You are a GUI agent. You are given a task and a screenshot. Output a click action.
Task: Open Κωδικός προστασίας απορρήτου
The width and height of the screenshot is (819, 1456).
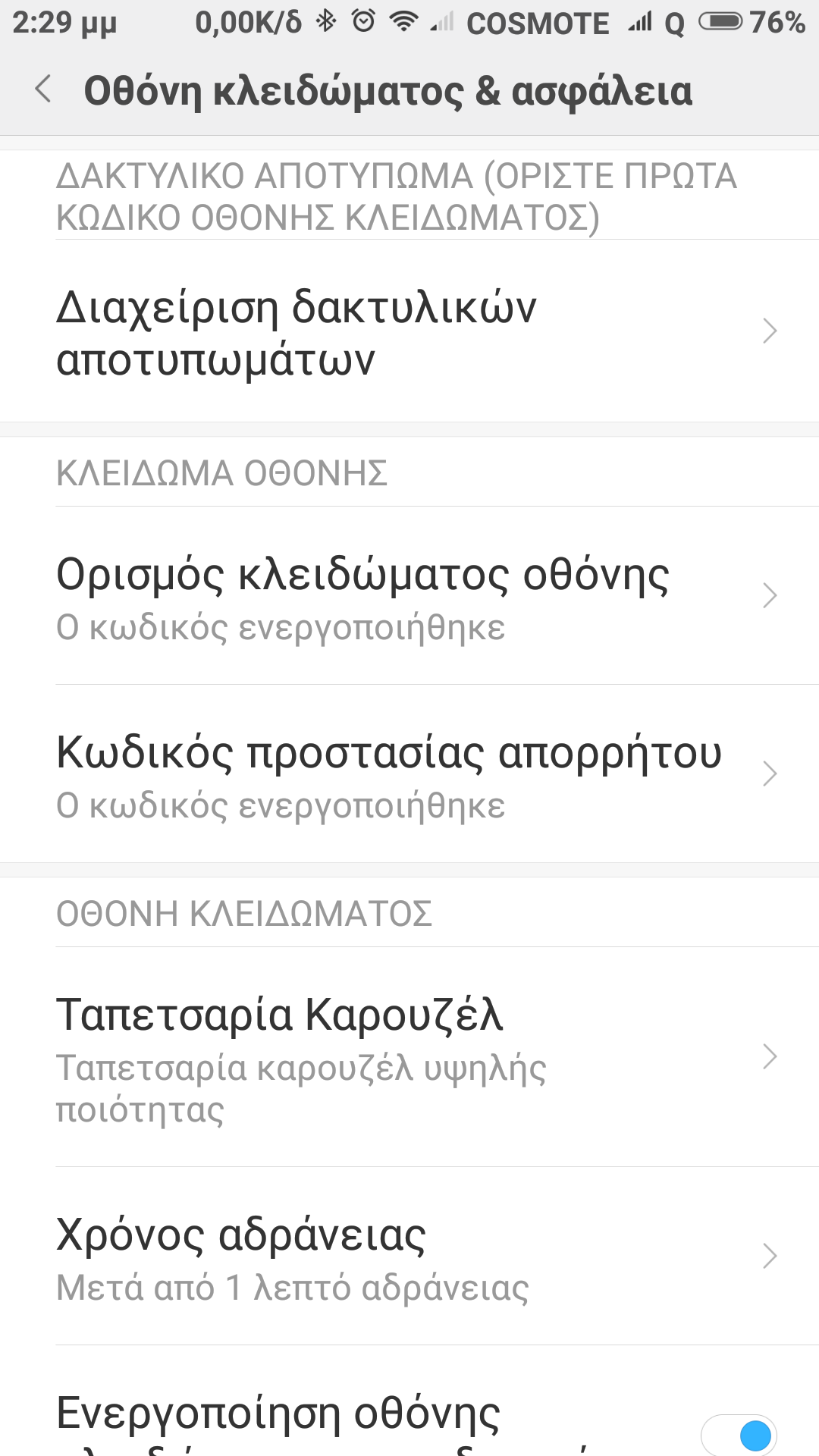click(x=409, y=774)
